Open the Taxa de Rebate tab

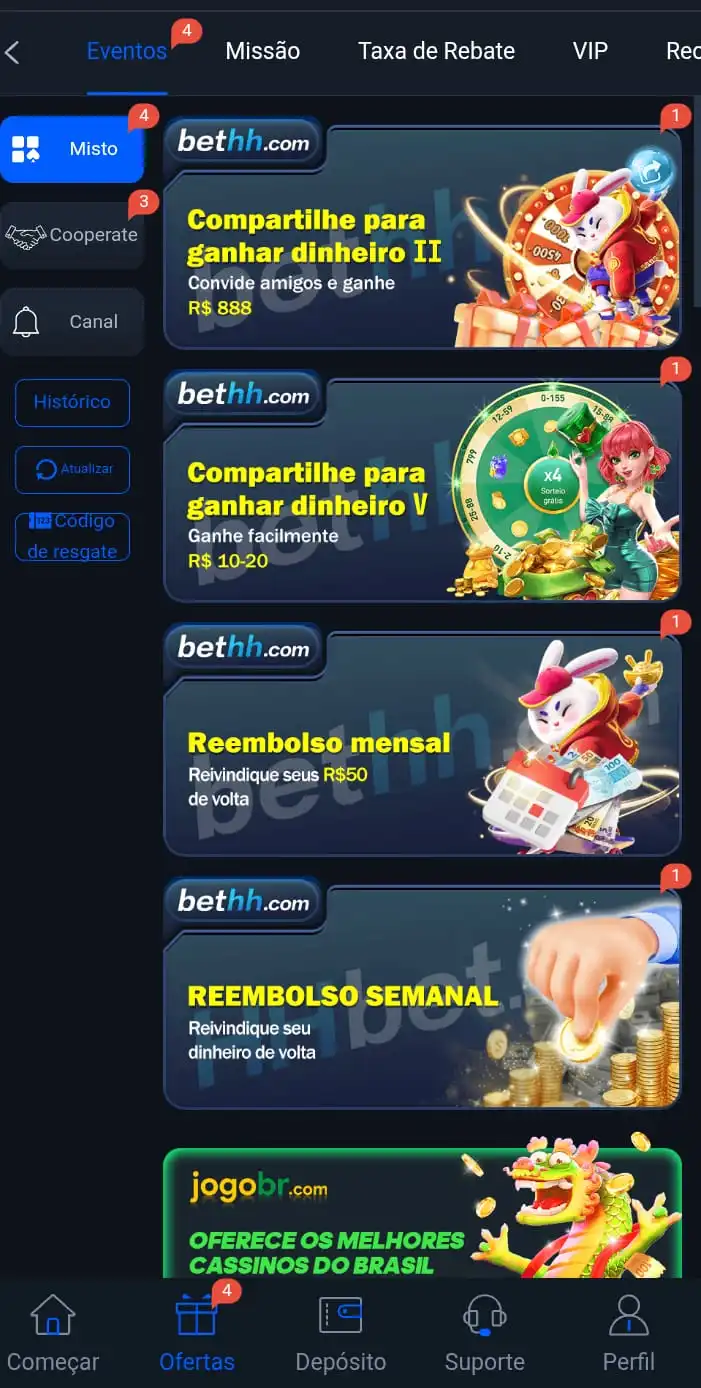436,51
